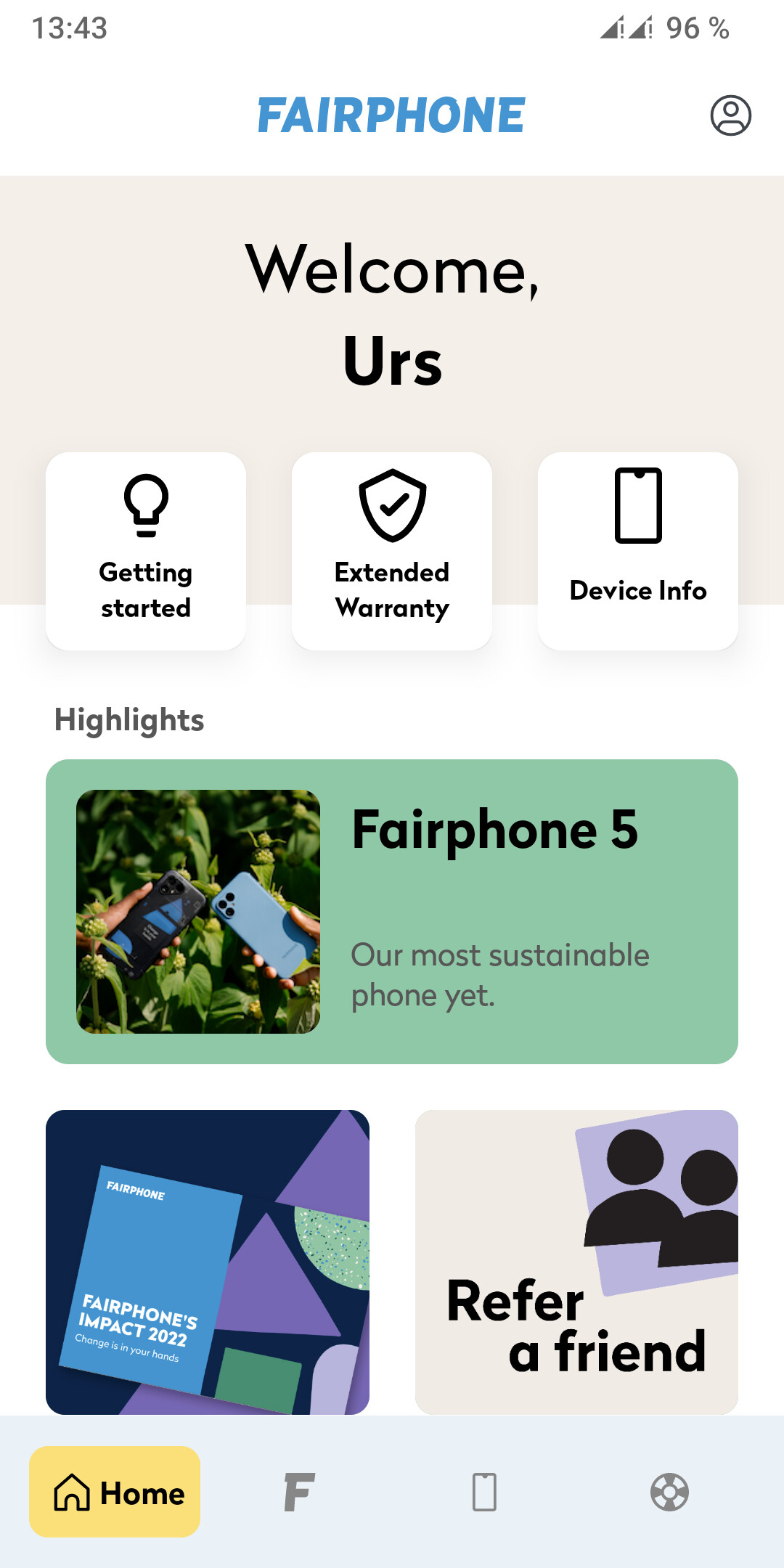Open the Getting started card
The image size is (784, 1568).
pyautogui.click(x=146, y=551)
